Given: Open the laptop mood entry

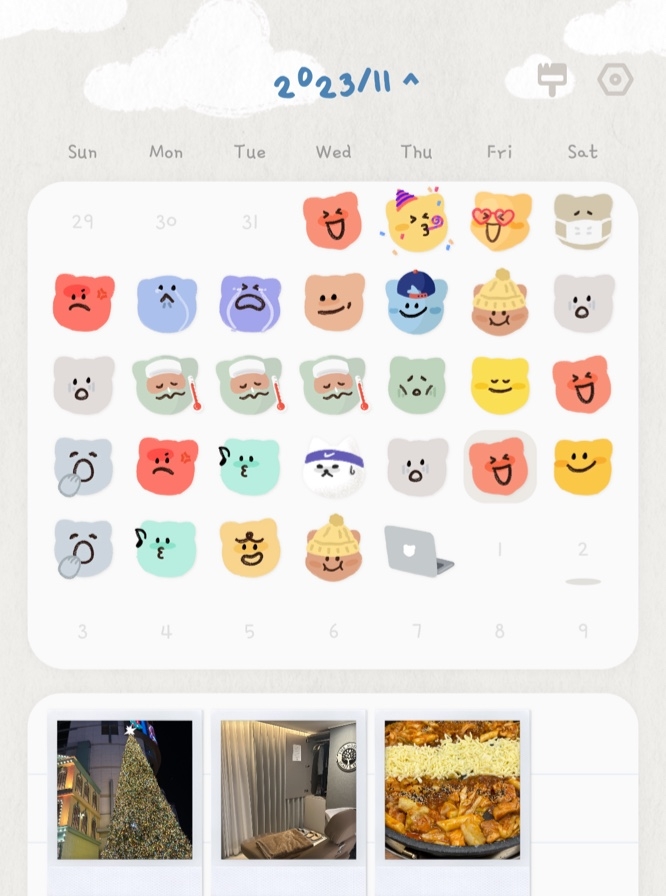Looking at the screenshot, I should 416,550.
